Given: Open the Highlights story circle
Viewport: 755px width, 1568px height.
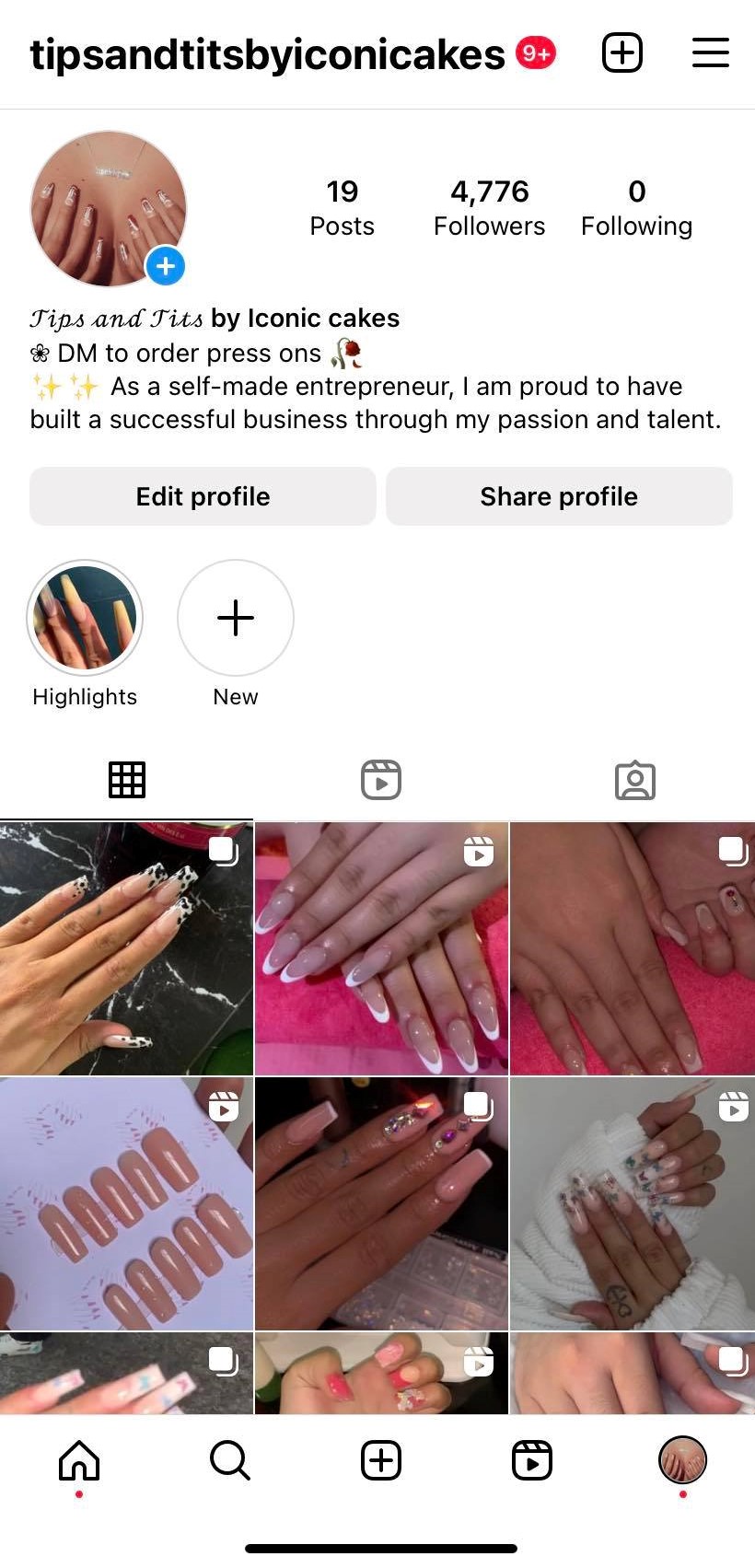Looking at the screenshot, I should point(85,618).
